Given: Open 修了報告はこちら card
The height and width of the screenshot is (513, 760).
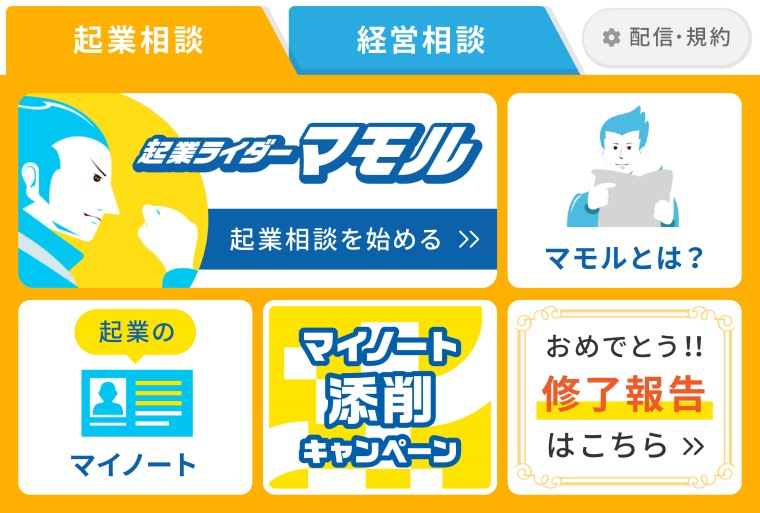Looking at the screenshot, I should [x=625, y=397].
